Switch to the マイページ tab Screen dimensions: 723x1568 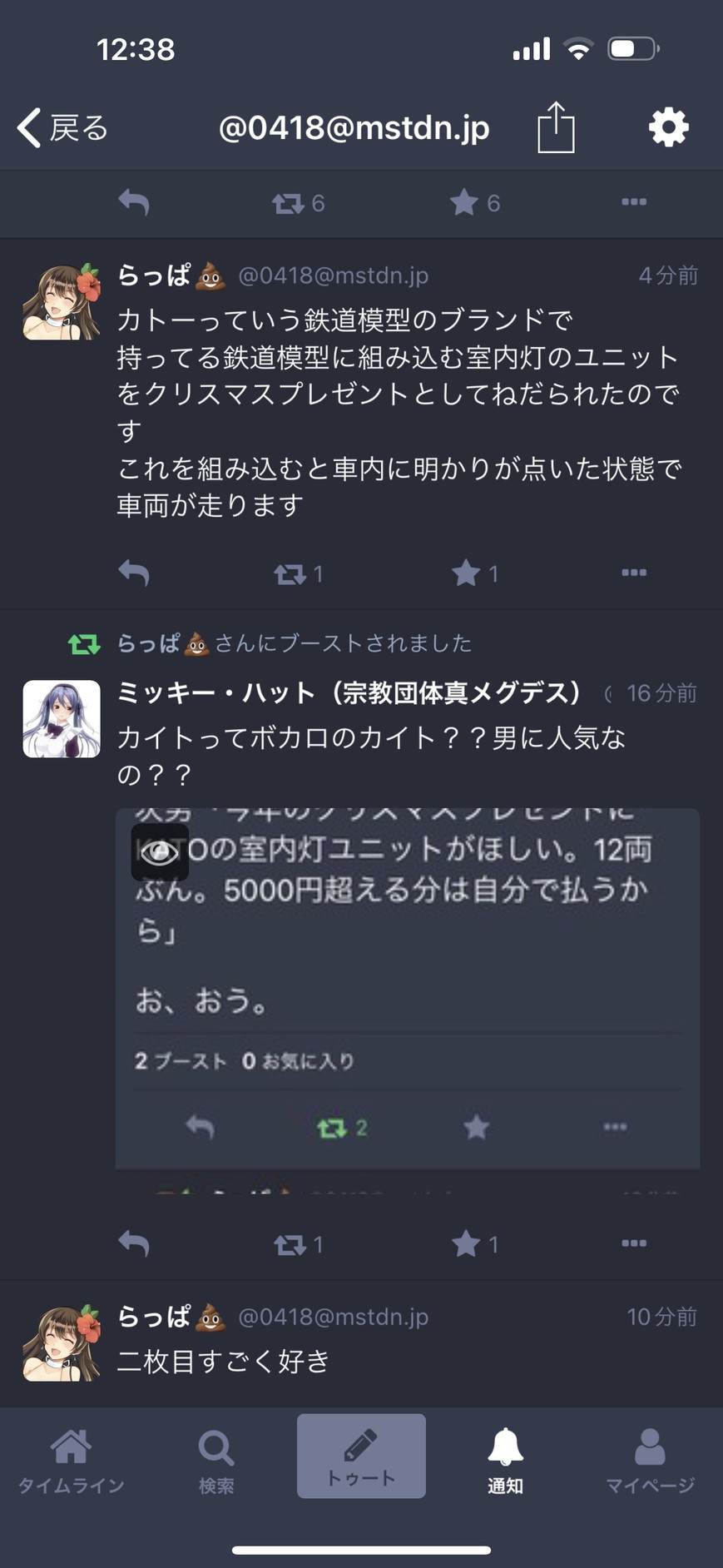(650, 1461)
